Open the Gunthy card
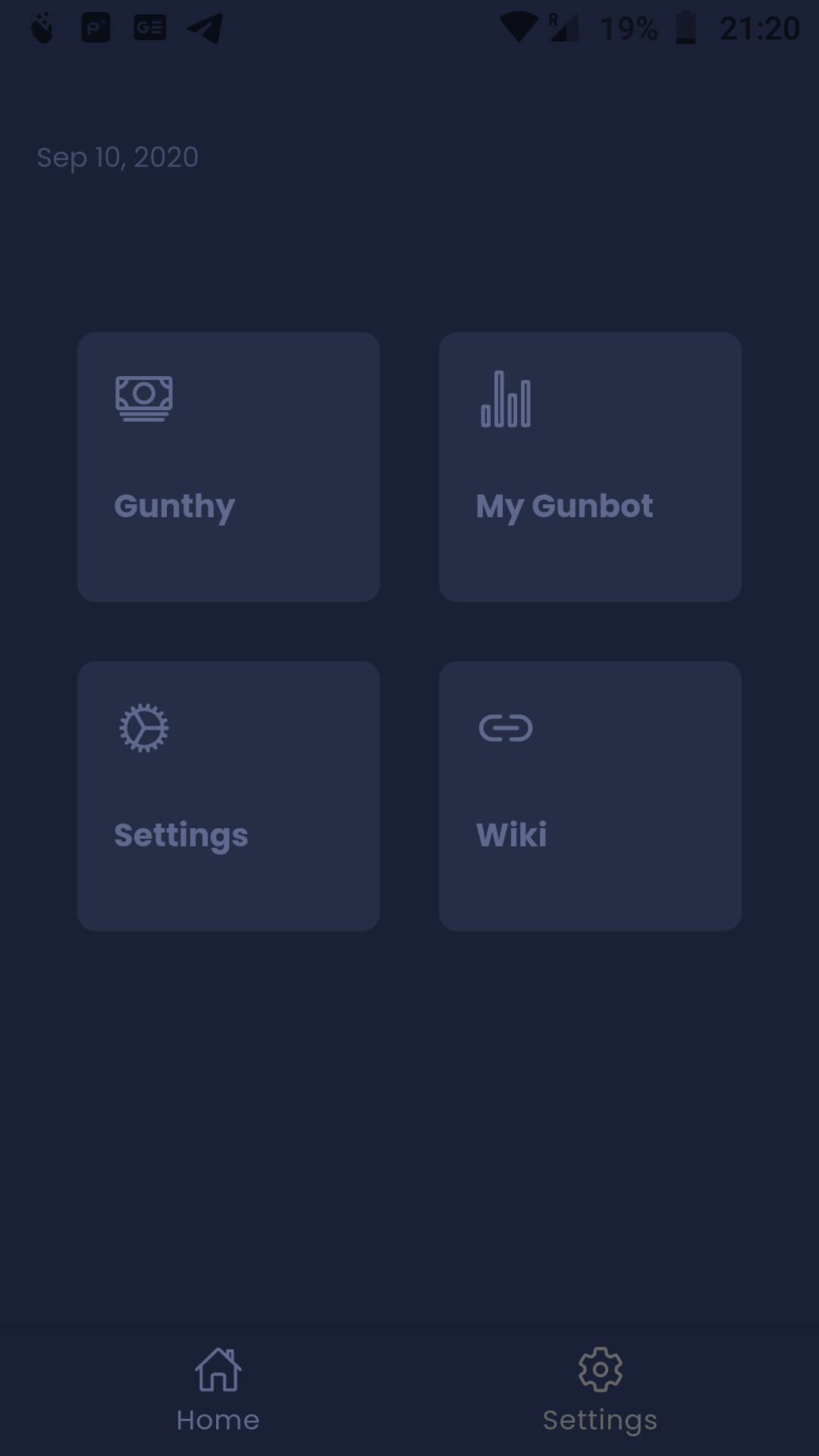Viewport: 819px width, 1456px height. (x=228, y=467)
